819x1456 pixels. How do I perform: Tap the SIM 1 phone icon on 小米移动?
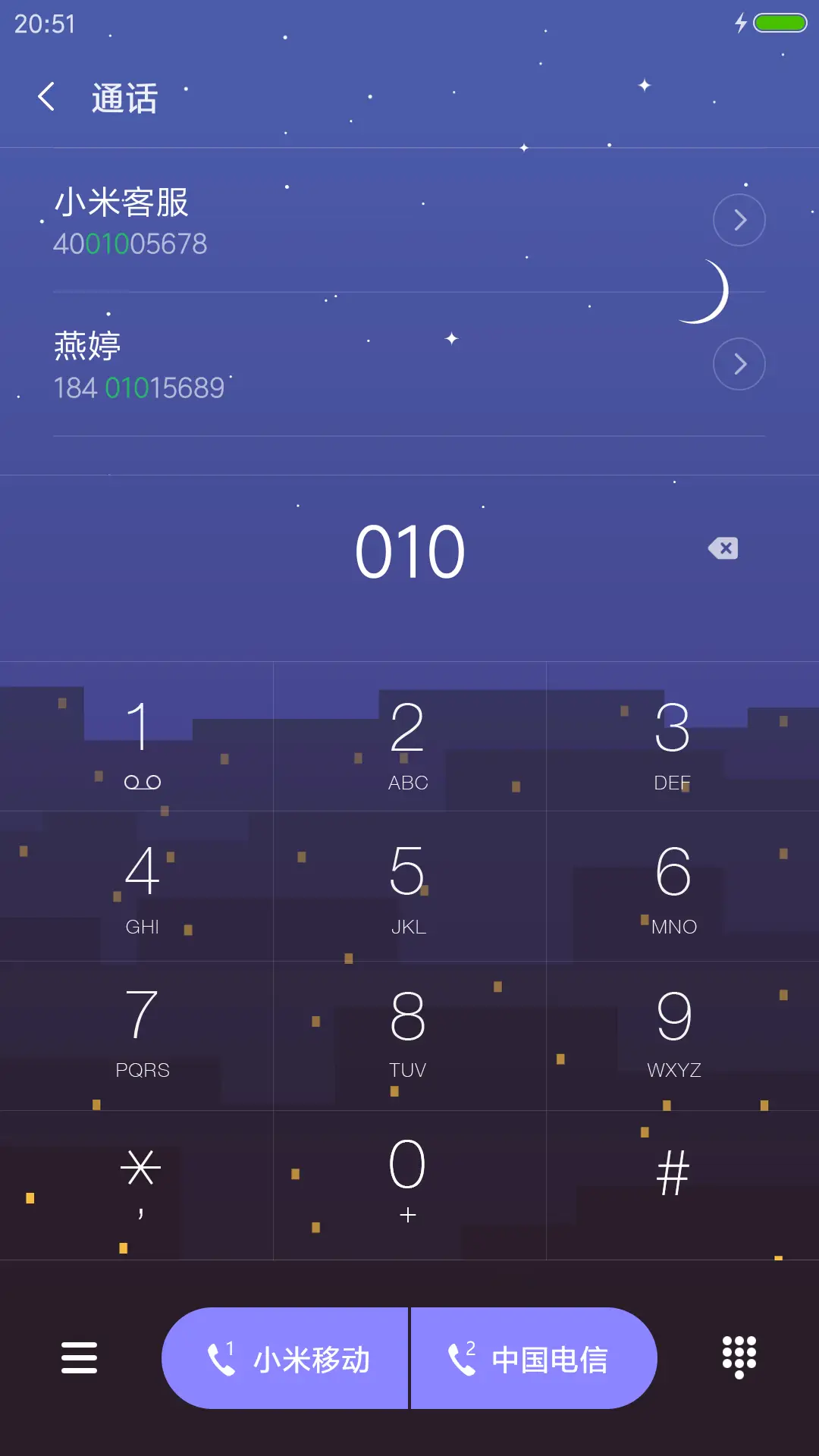pyautogui.click(x=222, y=1357)
